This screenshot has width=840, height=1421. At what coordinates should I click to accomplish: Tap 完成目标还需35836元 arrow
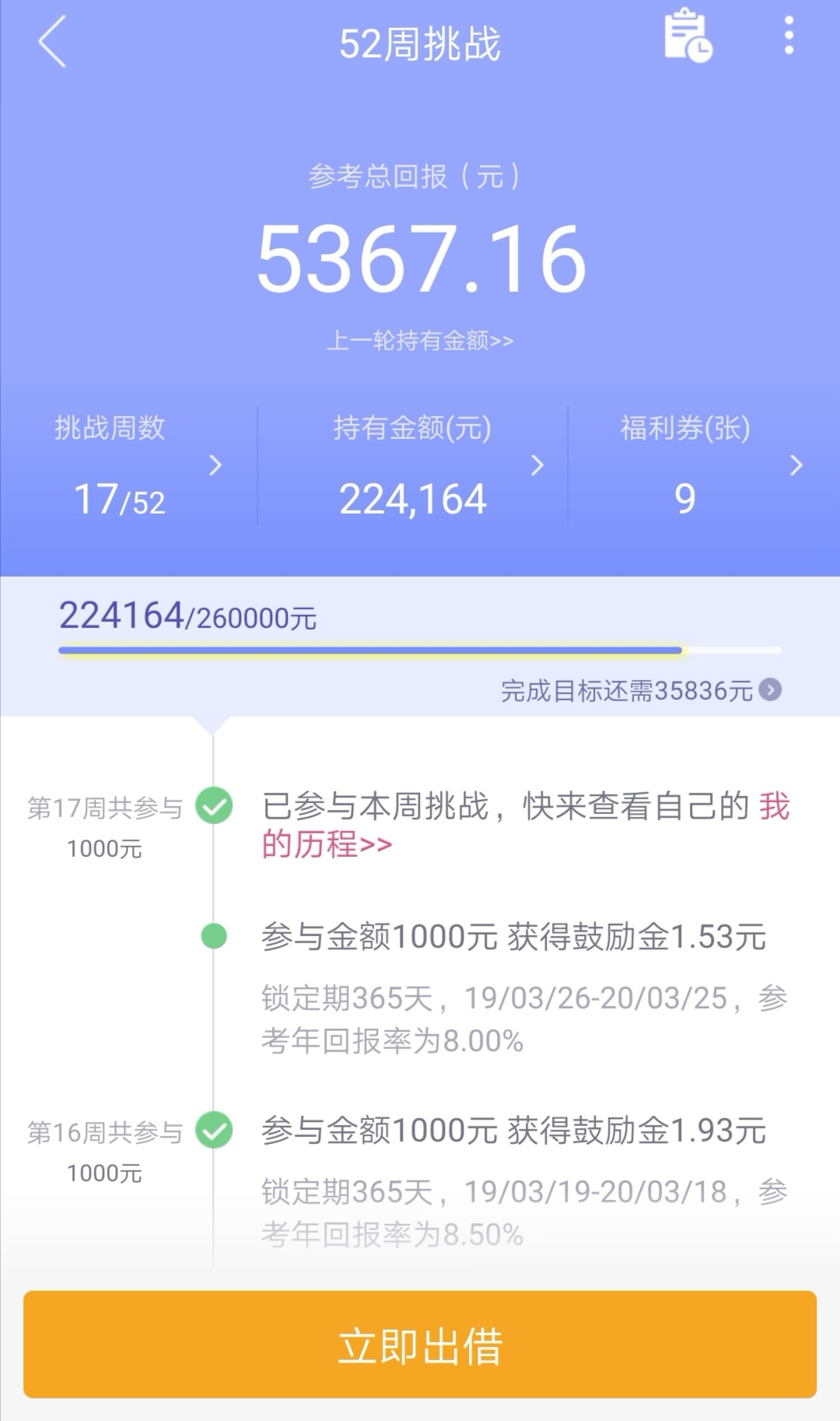770,689
